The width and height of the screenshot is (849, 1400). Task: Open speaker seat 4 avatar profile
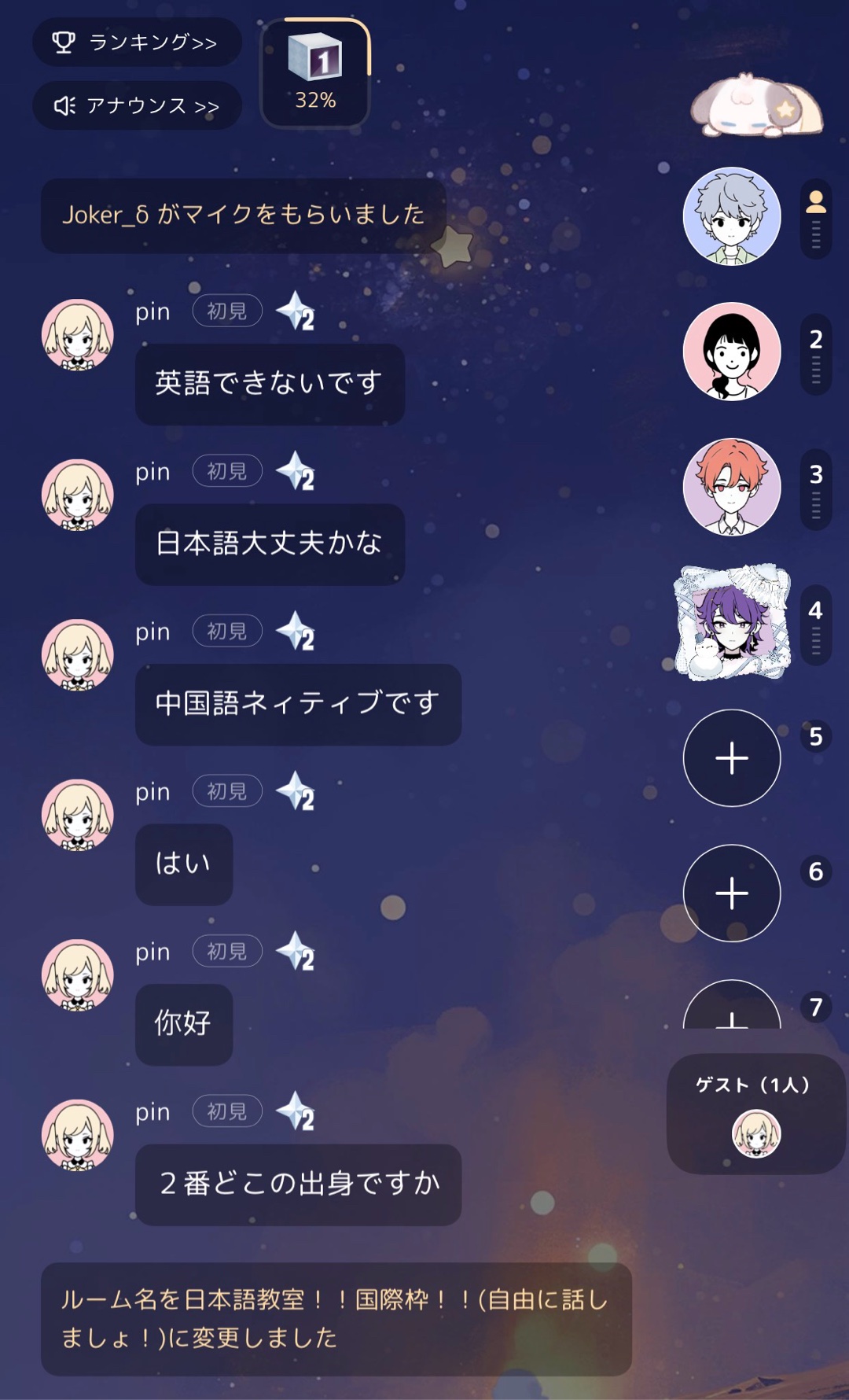(733, 622)
